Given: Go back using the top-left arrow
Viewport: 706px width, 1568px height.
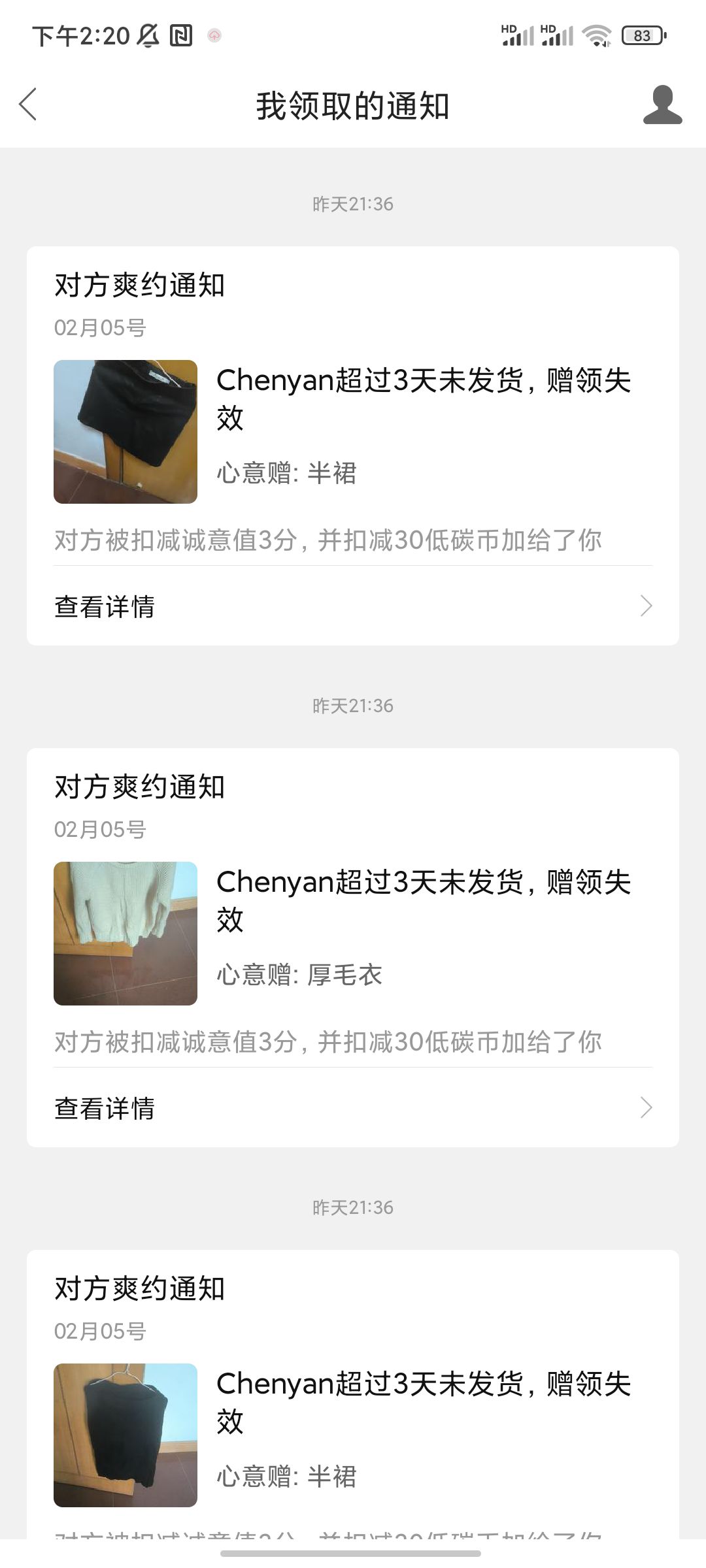Looking at the screenshot, I should (28, 105).
